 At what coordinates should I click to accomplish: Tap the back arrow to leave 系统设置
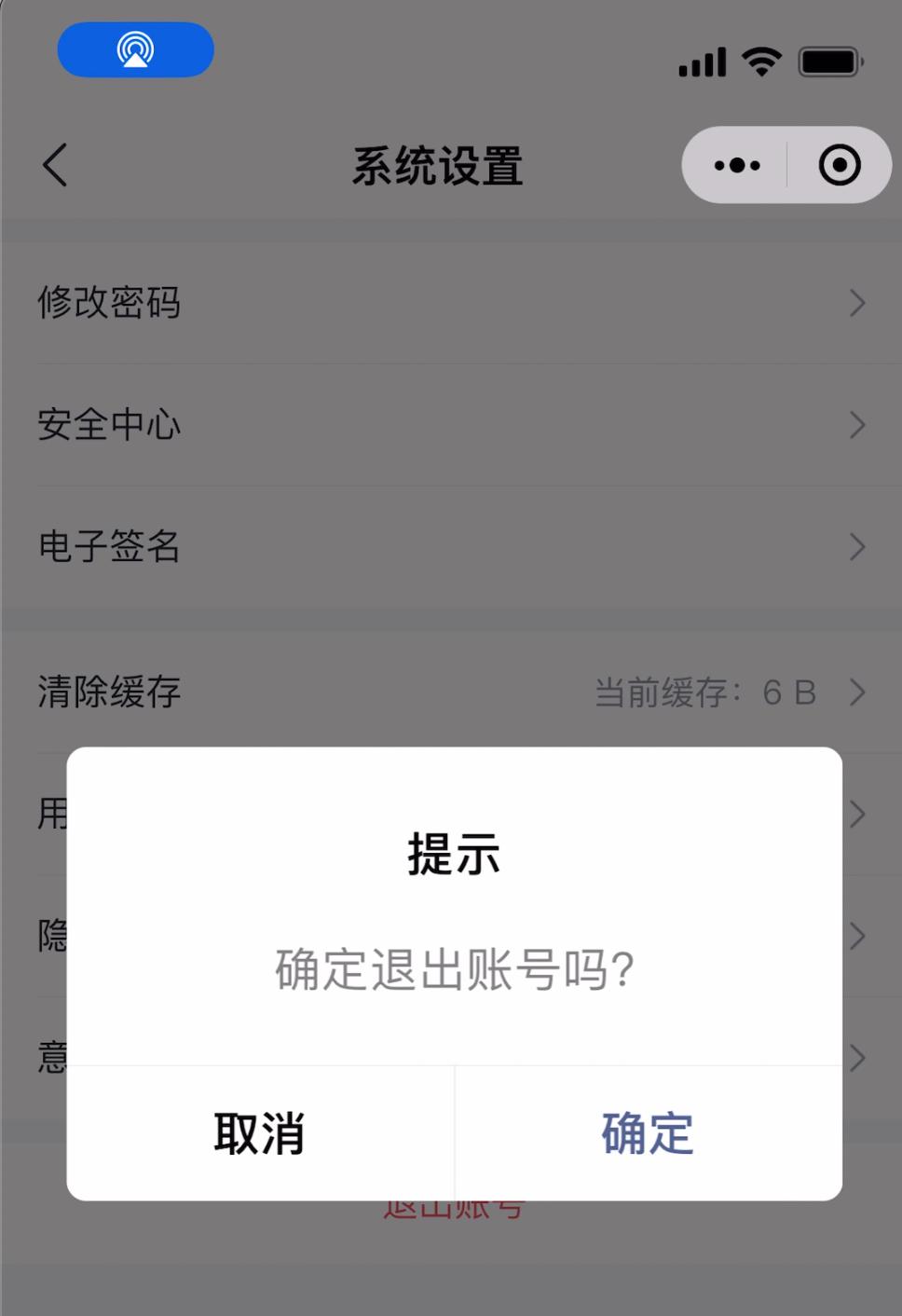point(53,164)
